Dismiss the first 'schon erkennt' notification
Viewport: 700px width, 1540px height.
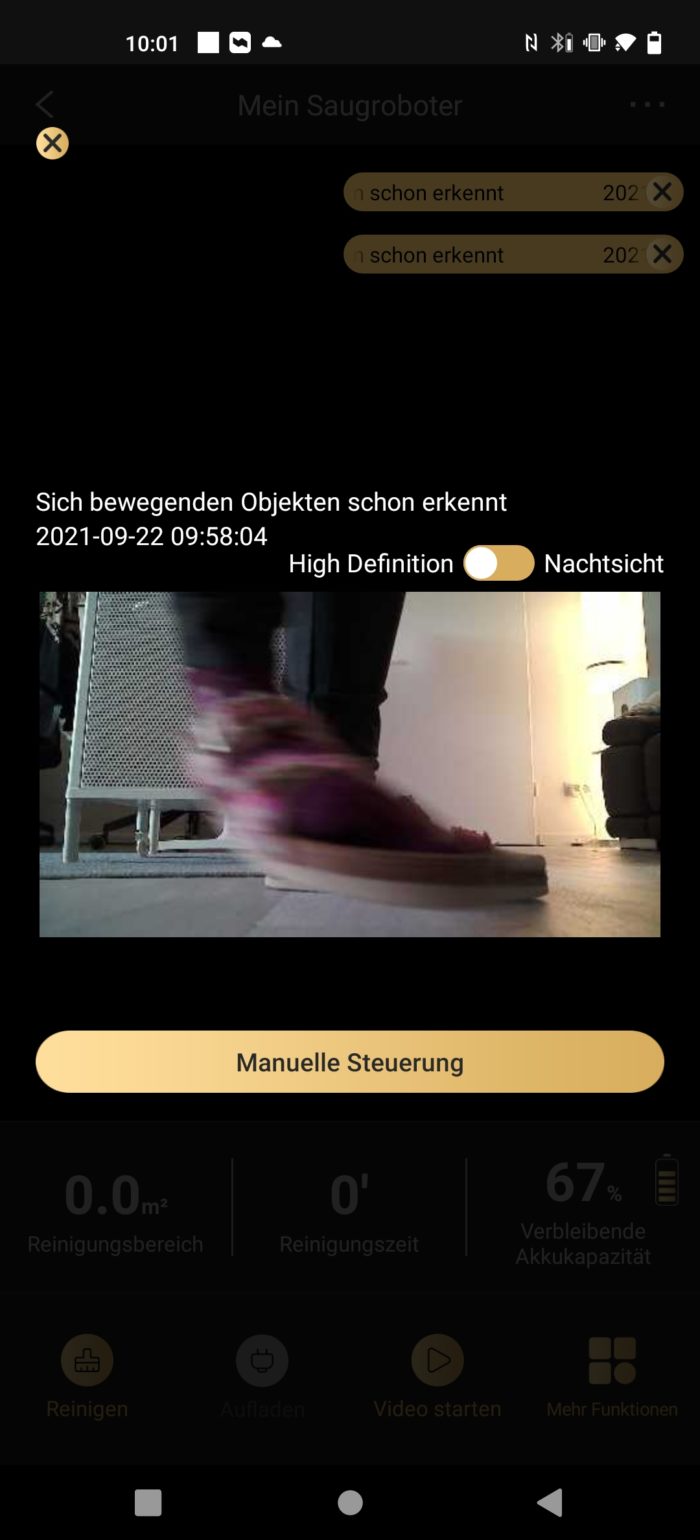click(661, 192)
